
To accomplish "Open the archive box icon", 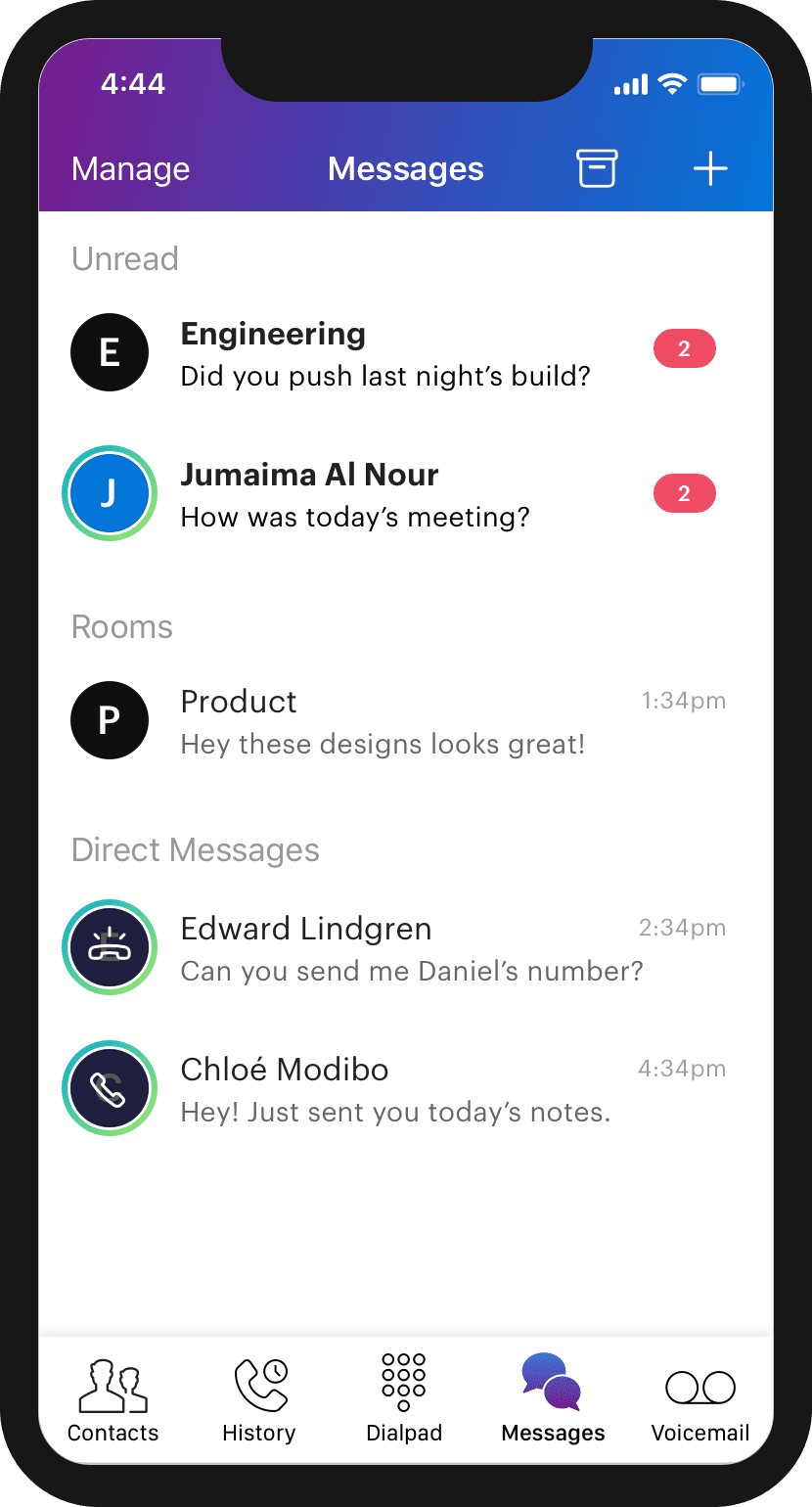I will 596,168.
